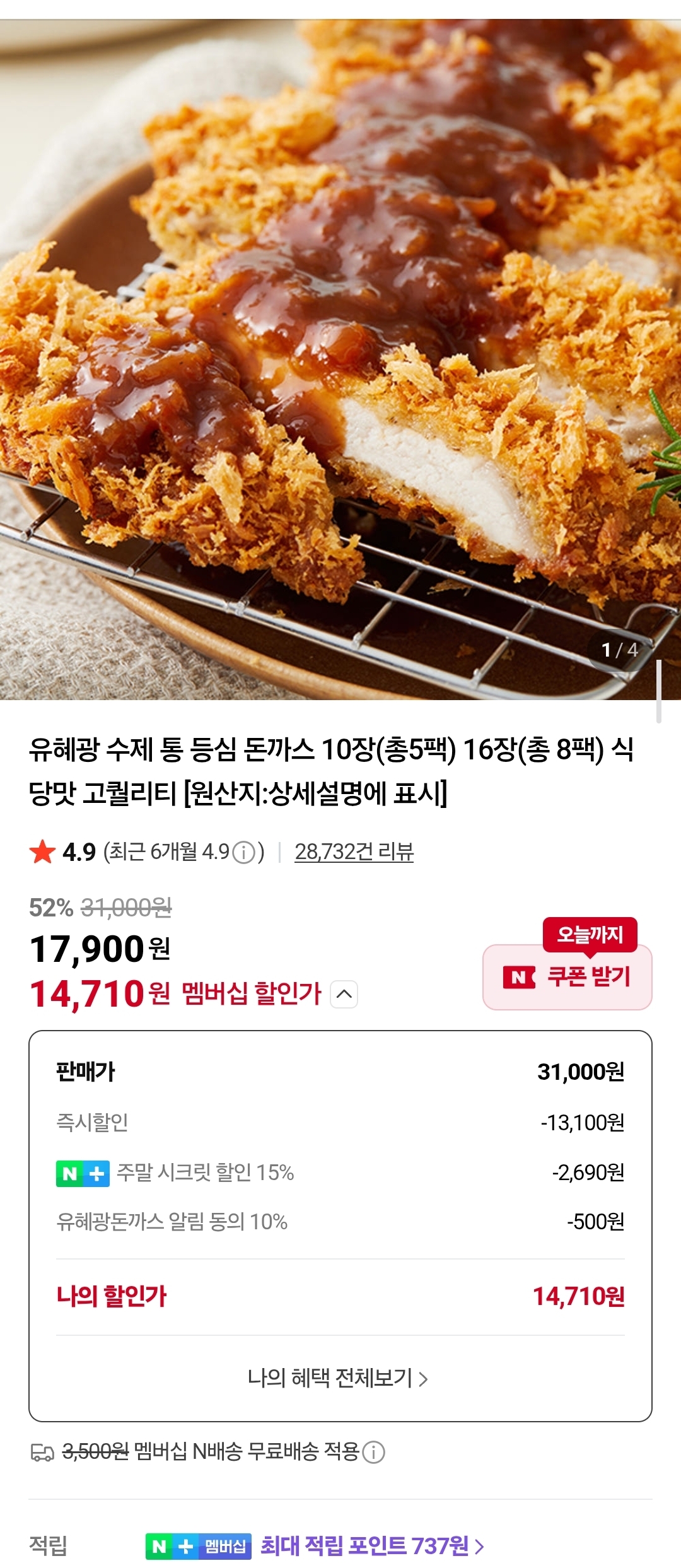681x1568 pixels.
Task: Tap the 쿠폰 받기 coupon button
Action: (x=567, y=977)
